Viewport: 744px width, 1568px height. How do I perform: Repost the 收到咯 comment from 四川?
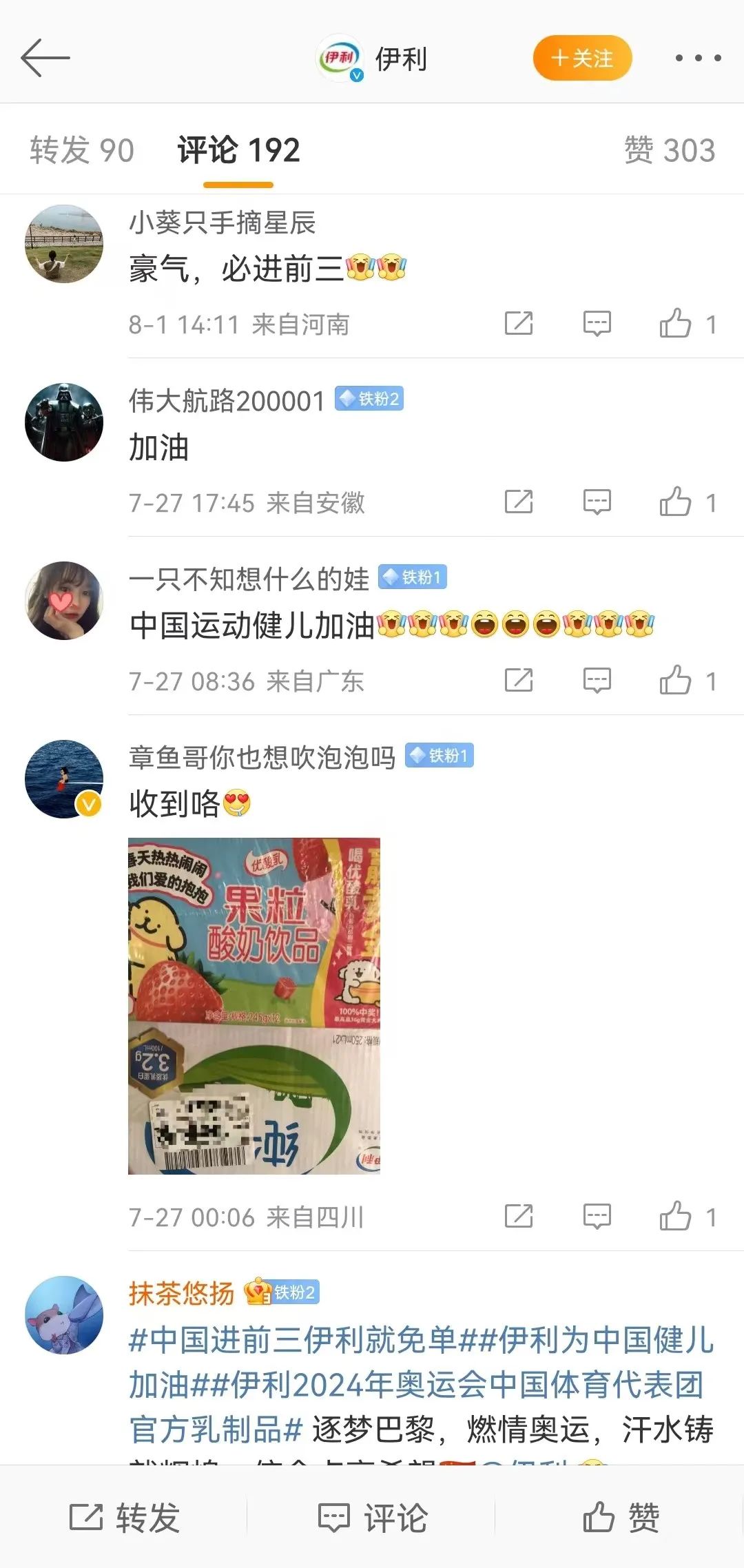coord(519,1216)
